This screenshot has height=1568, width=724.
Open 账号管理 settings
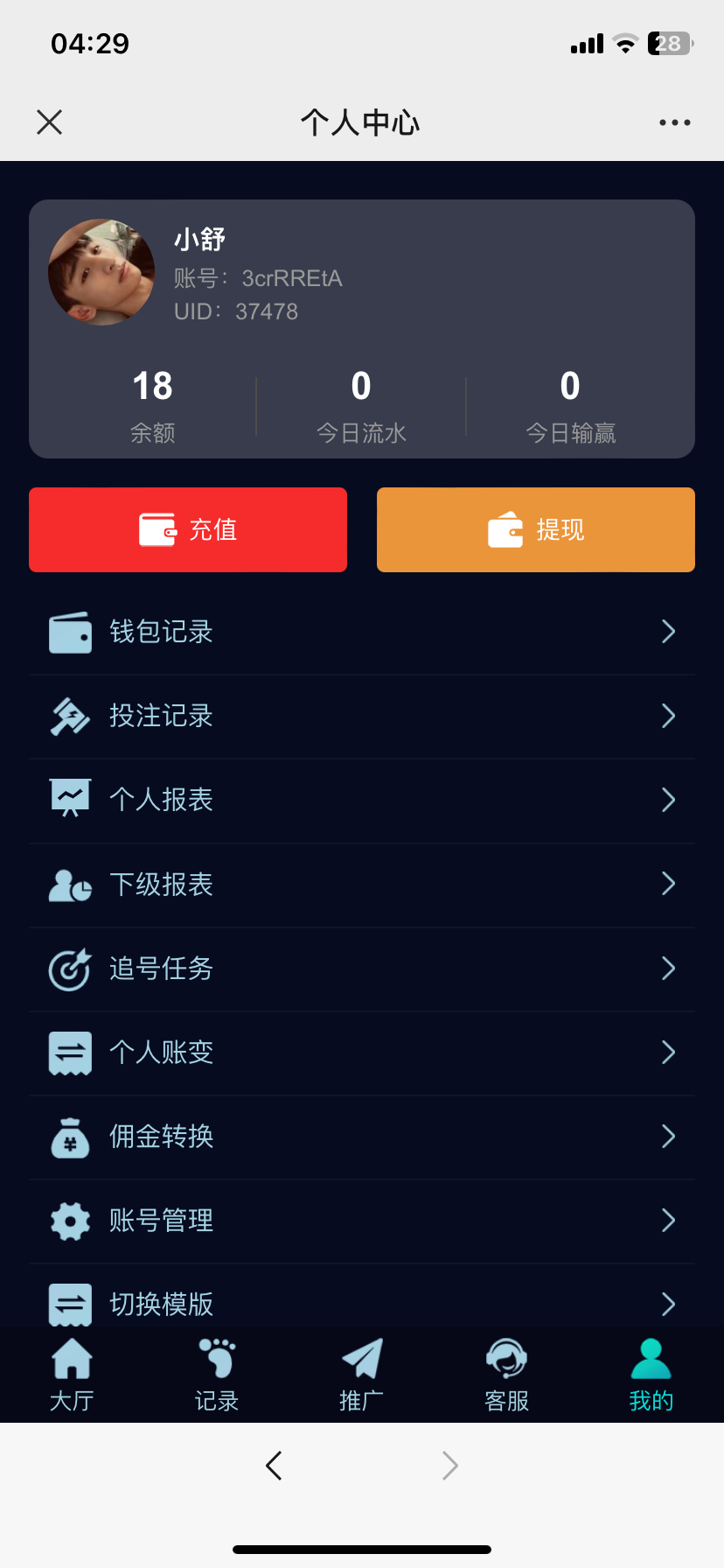pos(362,1220)
